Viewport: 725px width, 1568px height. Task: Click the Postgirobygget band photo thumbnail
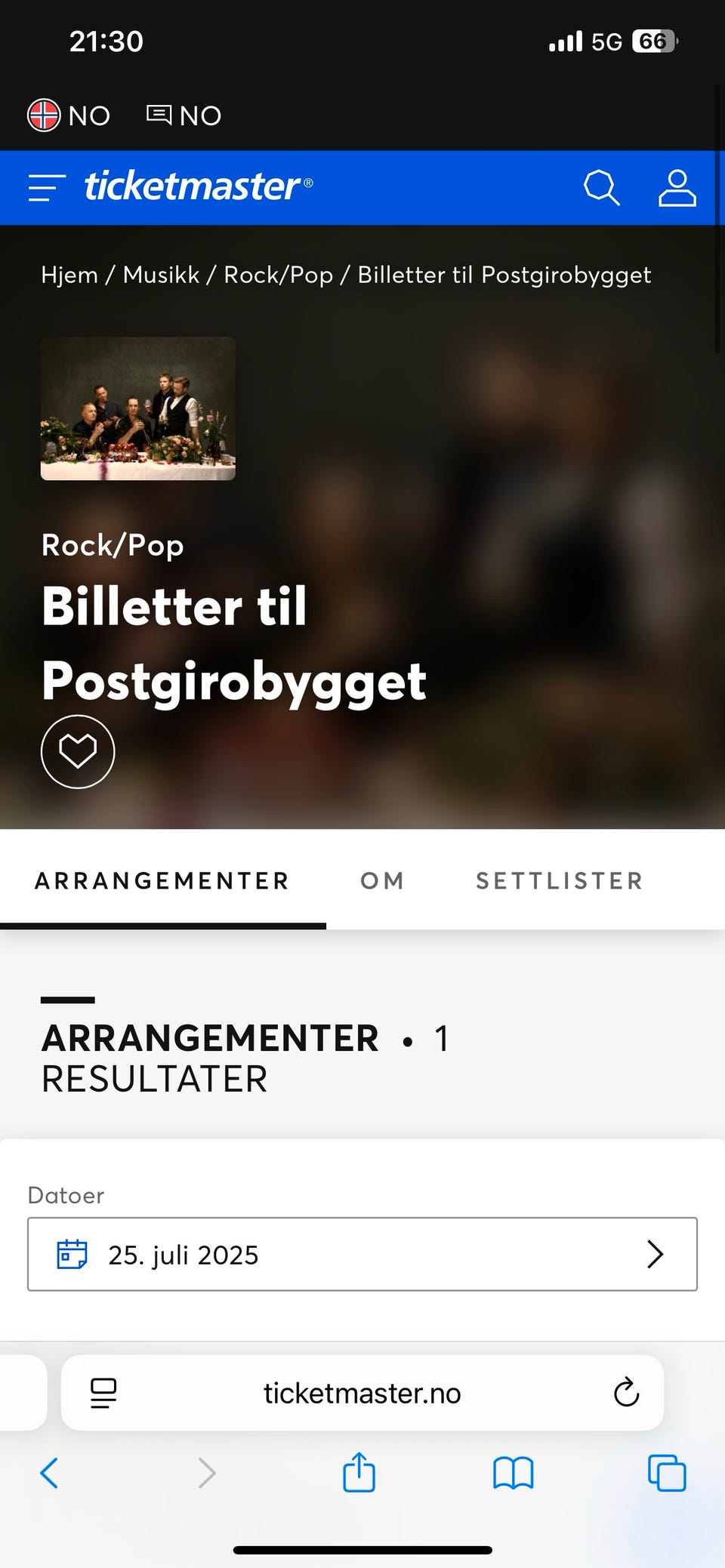tap(137, 408)
